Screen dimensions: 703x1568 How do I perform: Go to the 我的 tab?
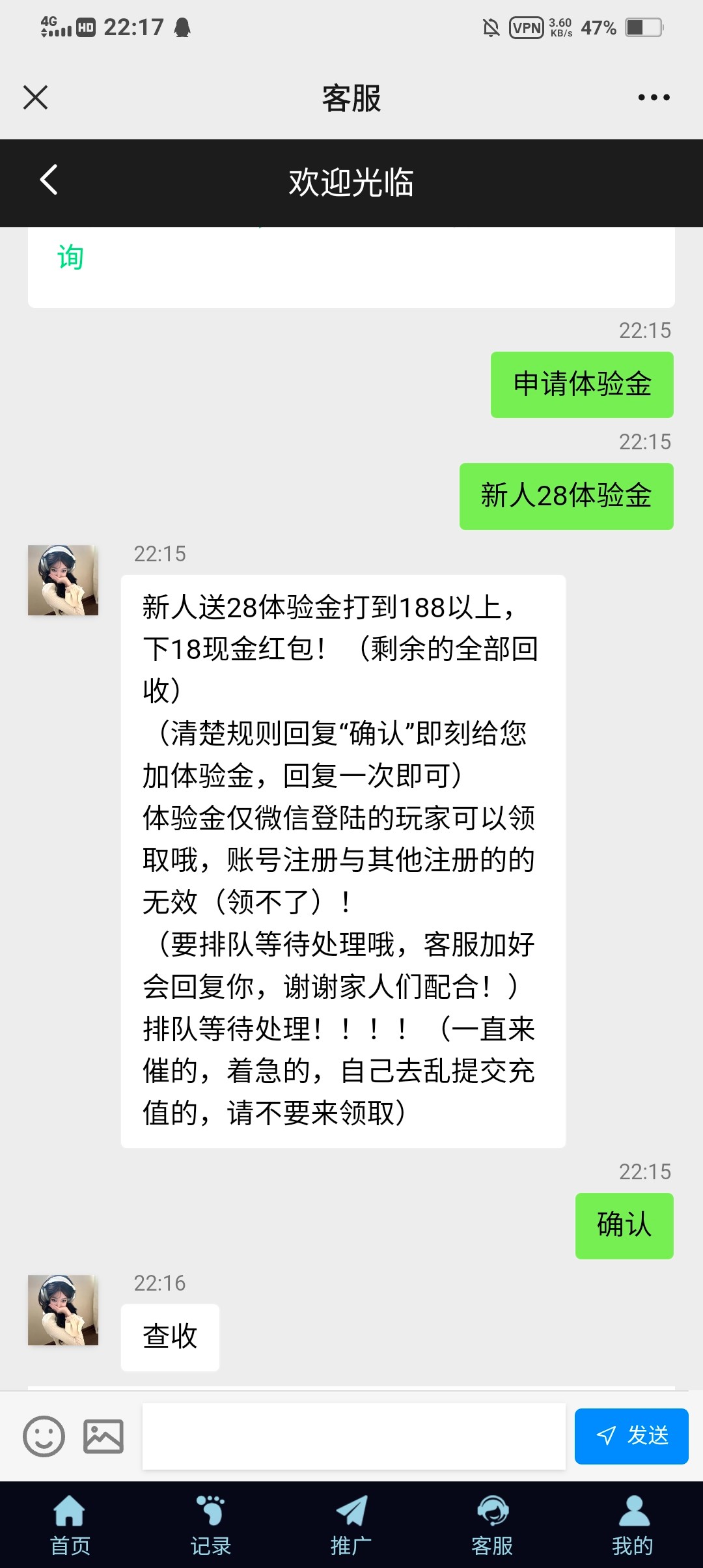coord(633,1525)
